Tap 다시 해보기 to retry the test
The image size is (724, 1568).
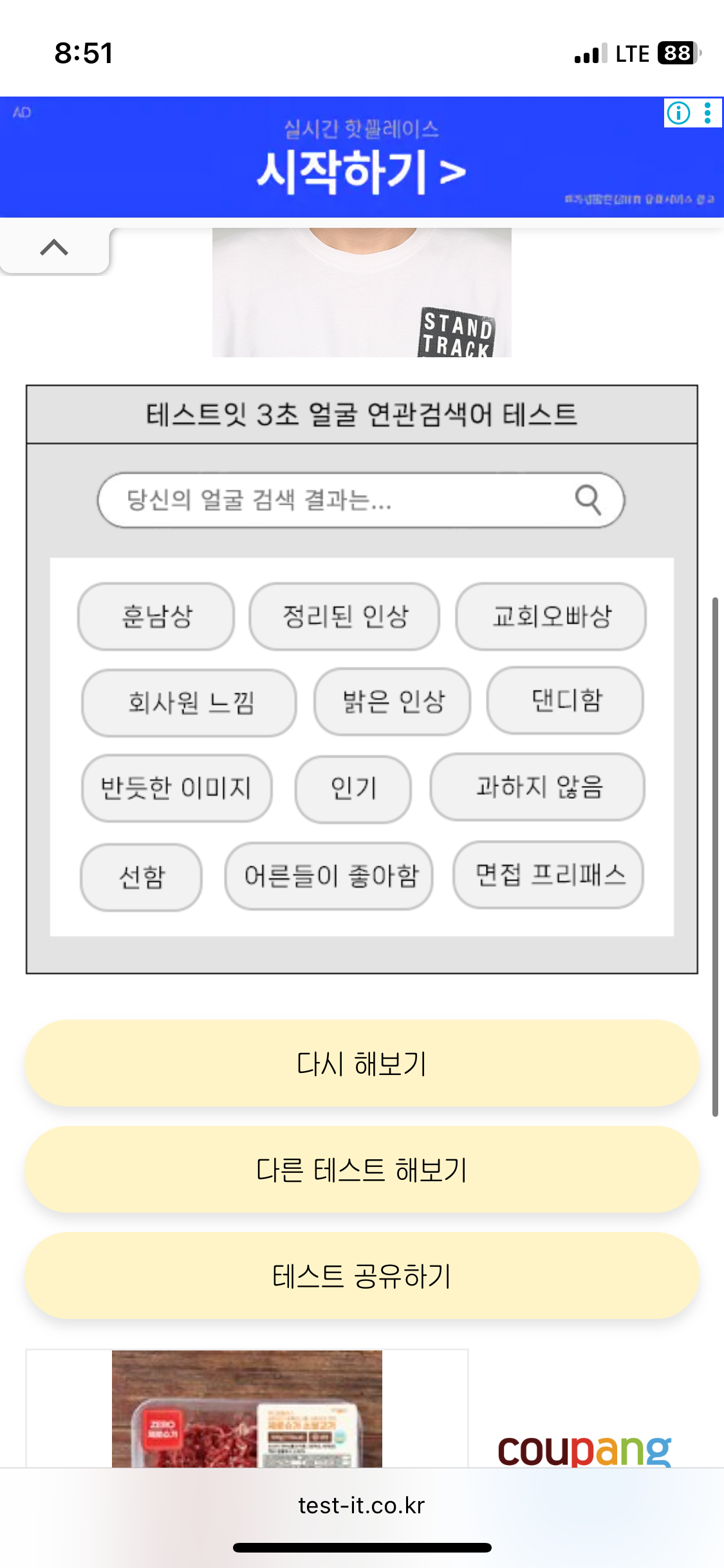tap(362, 1063)
